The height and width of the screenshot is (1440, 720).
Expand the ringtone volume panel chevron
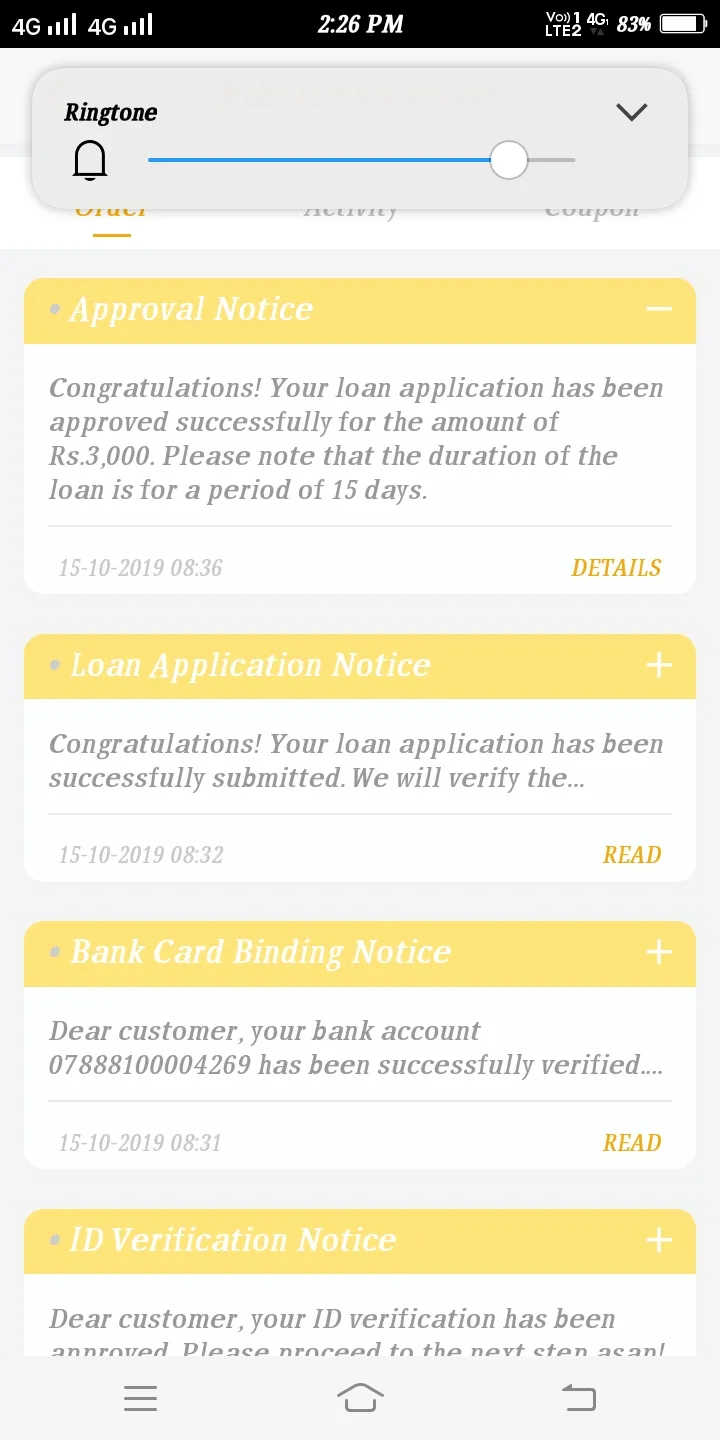coord(632,112)
